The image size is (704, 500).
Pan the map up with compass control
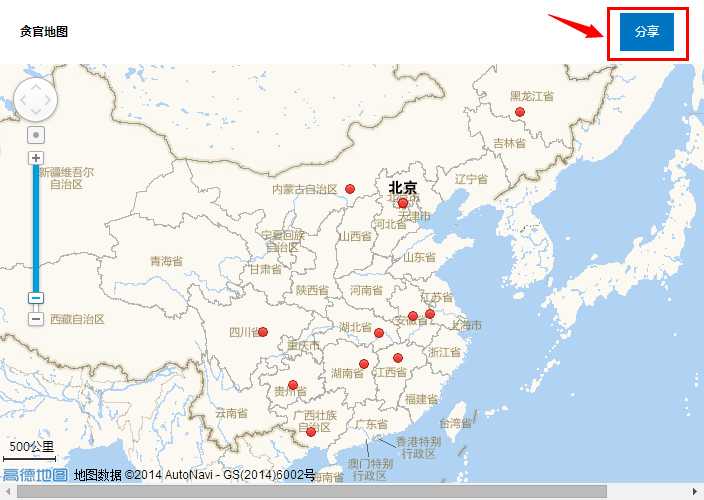click(x=36, y=87)
